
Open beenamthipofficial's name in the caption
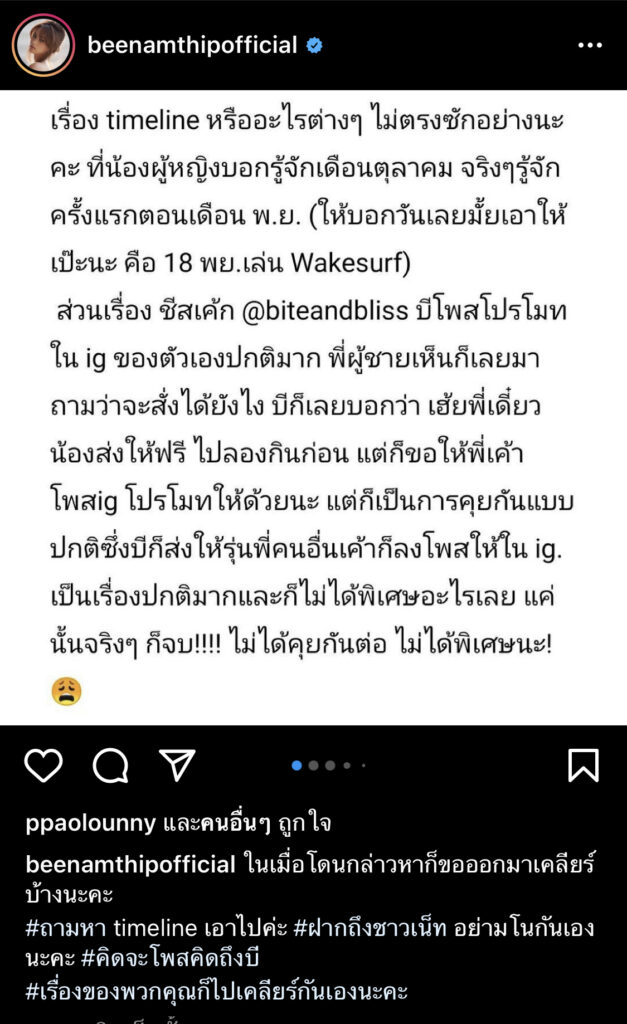[x=130, y=863]
